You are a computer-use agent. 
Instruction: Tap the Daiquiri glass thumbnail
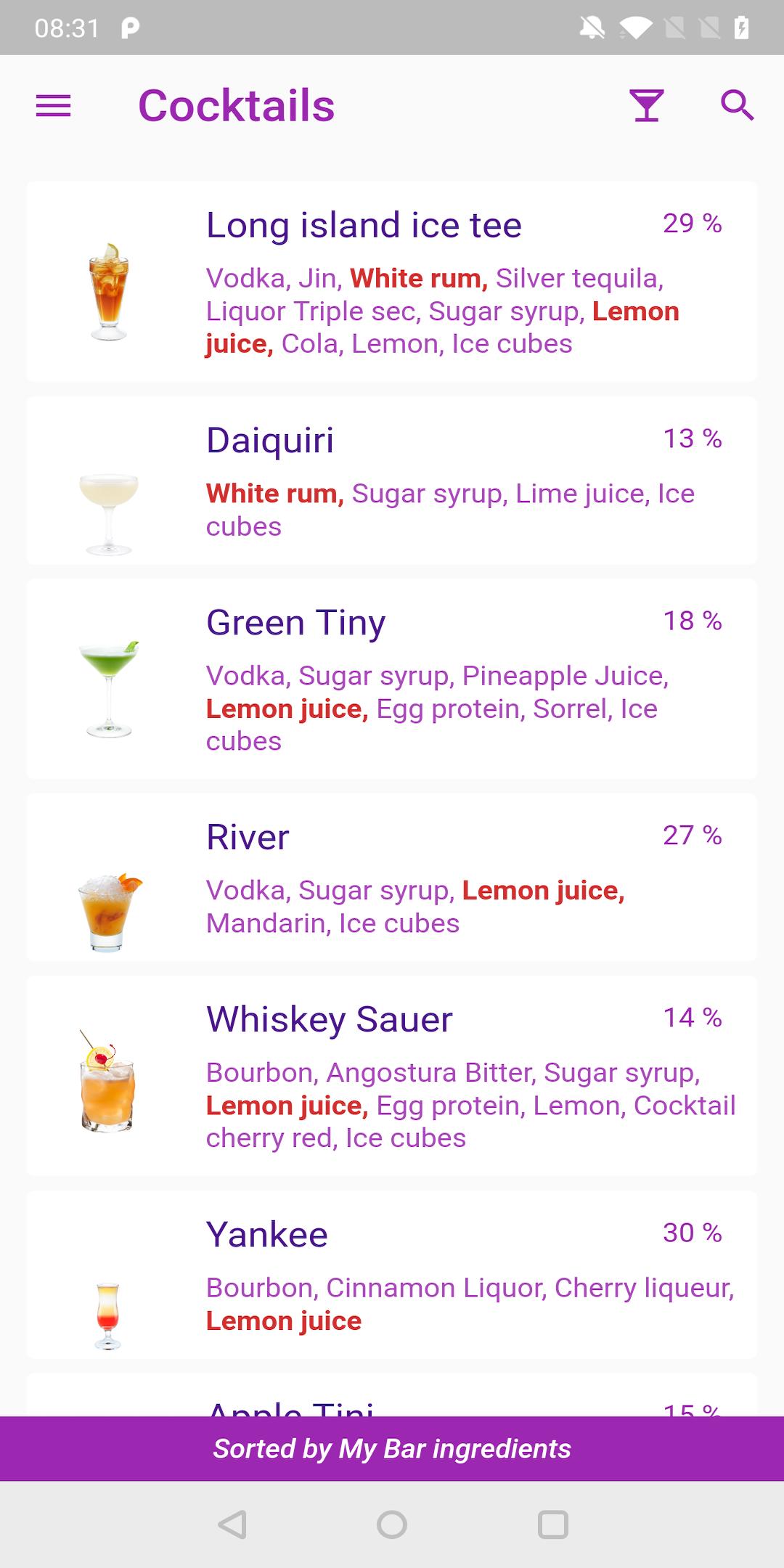click(109, 501)
